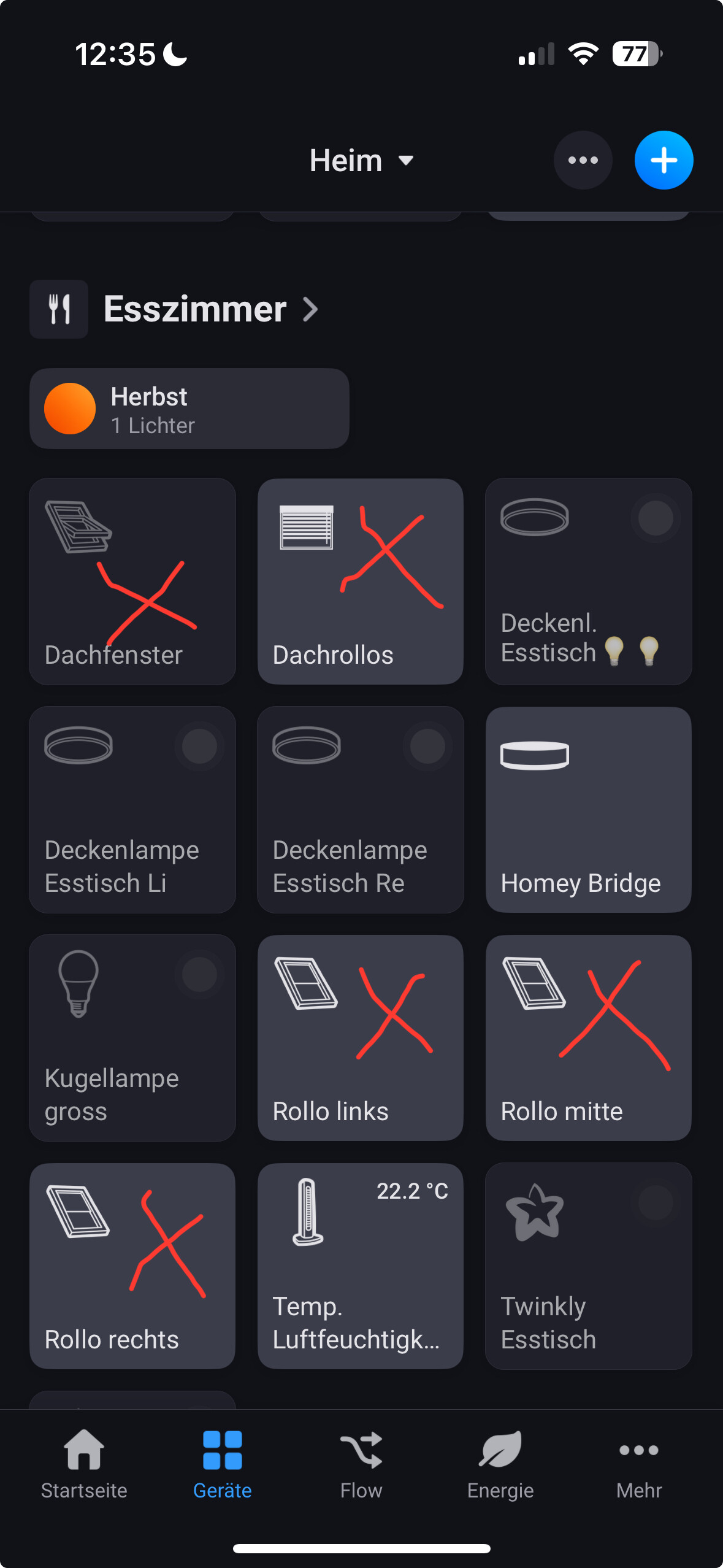This screenshot has width=723, height=1568.
Task: Toggle the Kugellampe gross tile
Action: 132,1038
